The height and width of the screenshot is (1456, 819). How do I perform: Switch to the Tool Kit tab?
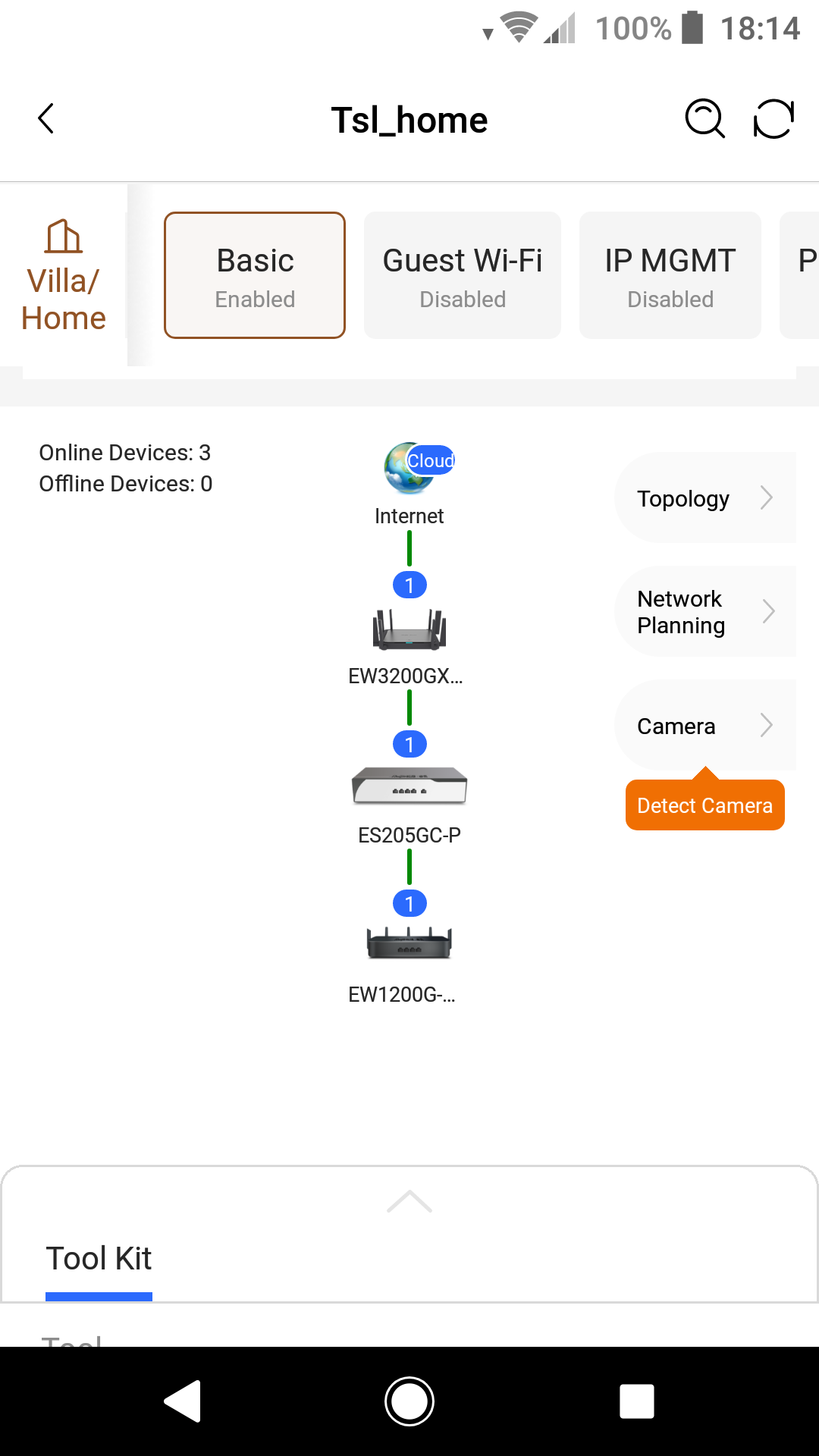tap(99, 1259)
